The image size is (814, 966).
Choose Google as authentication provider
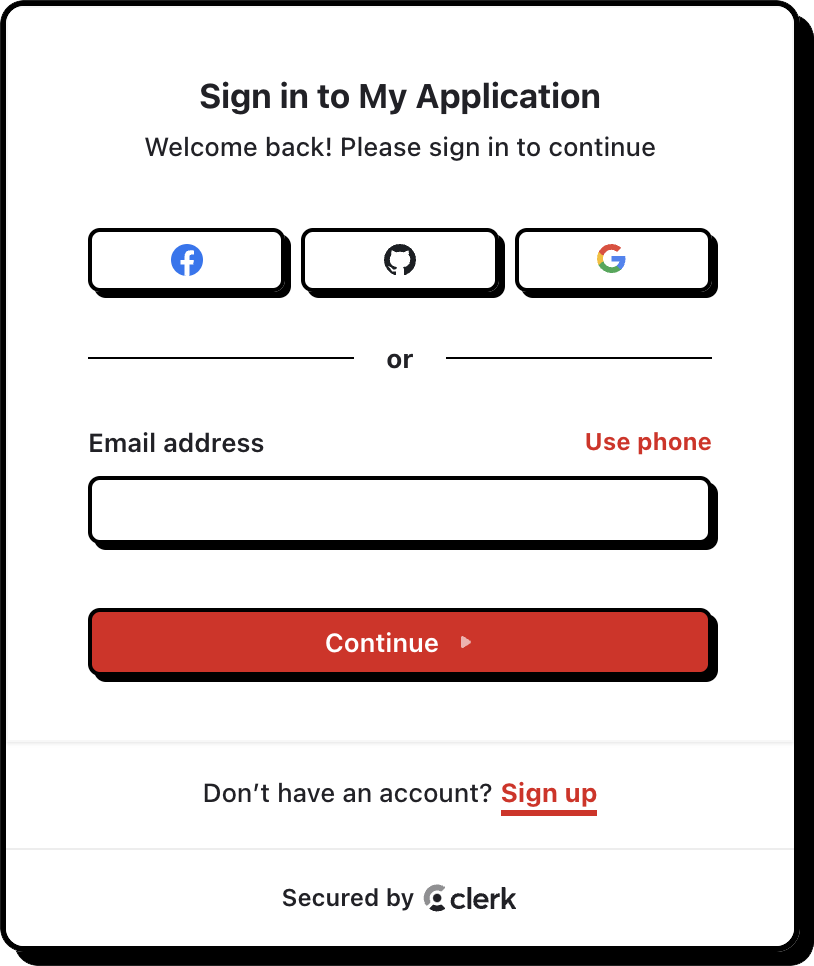(x=614, y=259)
